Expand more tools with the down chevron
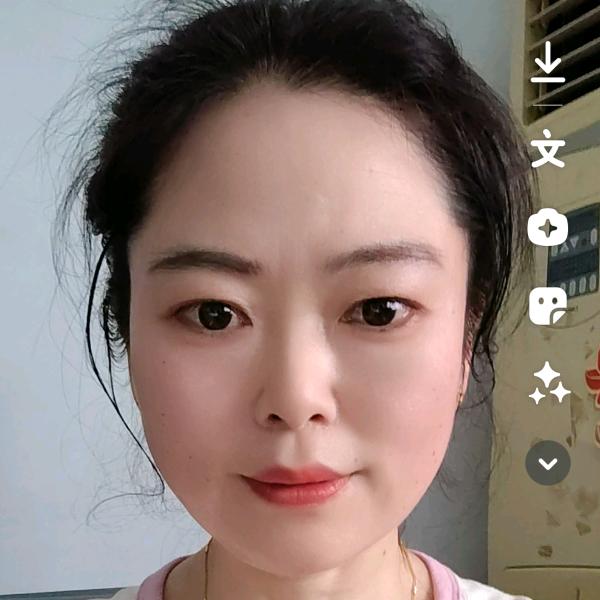Screen dimensions: 600x600 click(548, 463)
